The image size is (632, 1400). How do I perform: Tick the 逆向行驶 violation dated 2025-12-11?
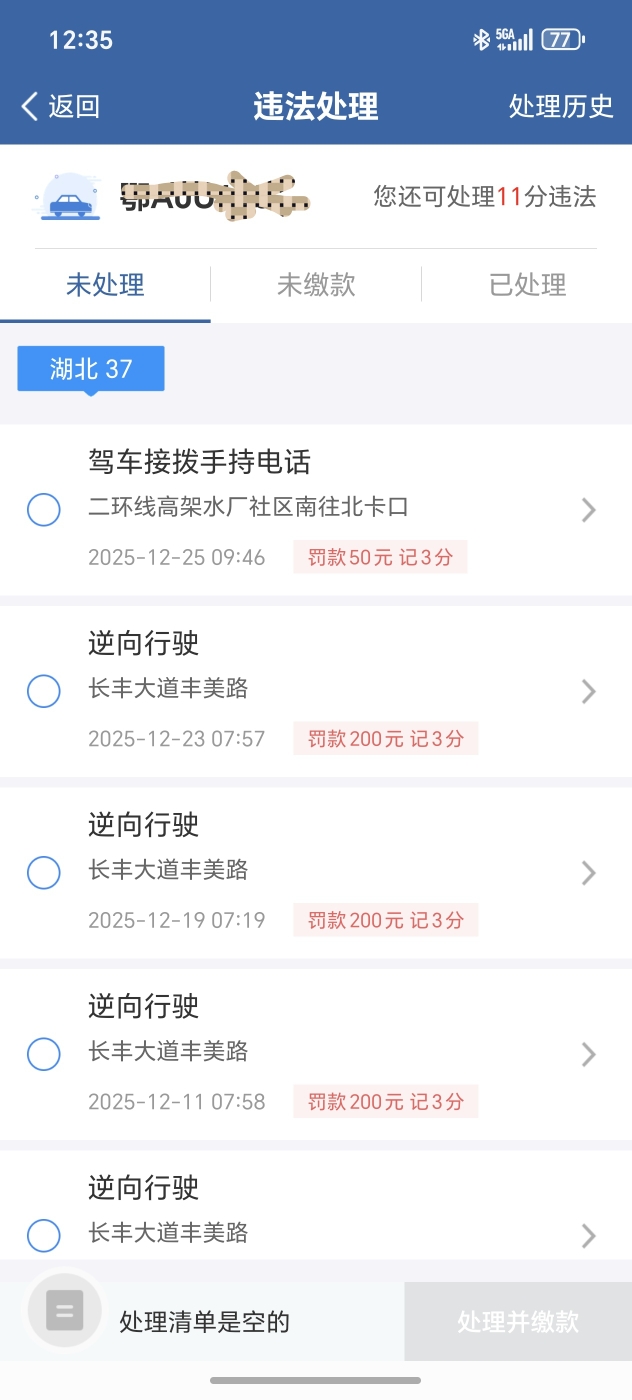click(43, 1054)
